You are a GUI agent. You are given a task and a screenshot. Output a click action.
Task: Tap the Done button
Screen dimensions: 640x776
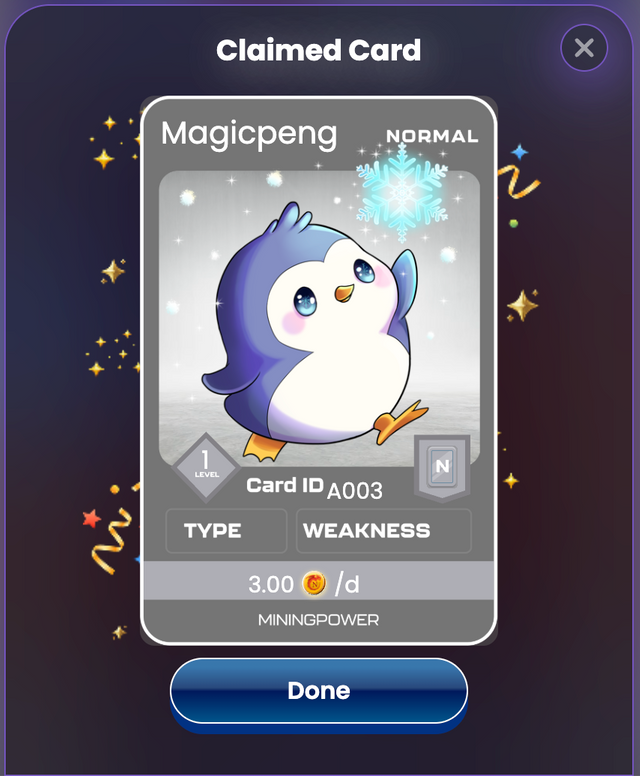tap(319, 690)
